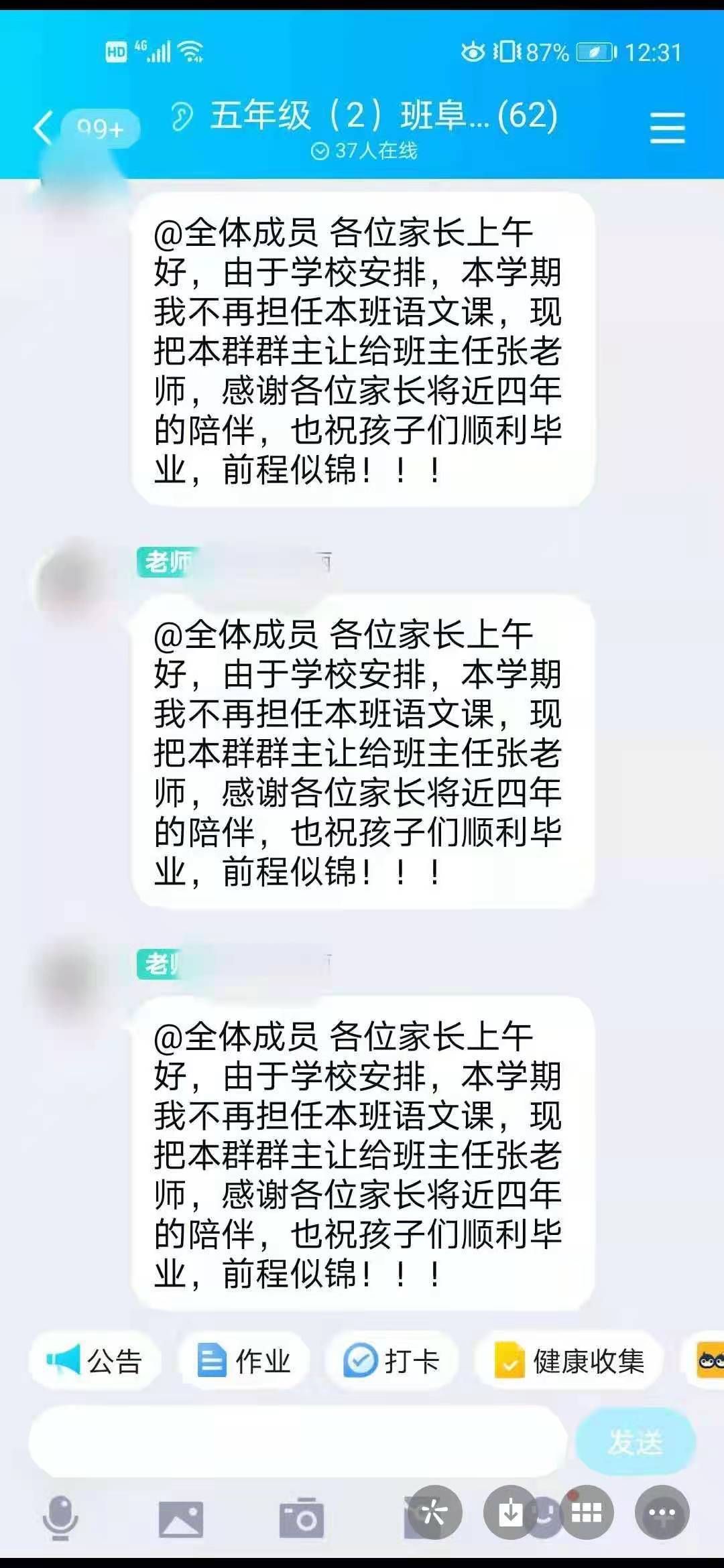Open the 公告 announcements chip

95,1361
